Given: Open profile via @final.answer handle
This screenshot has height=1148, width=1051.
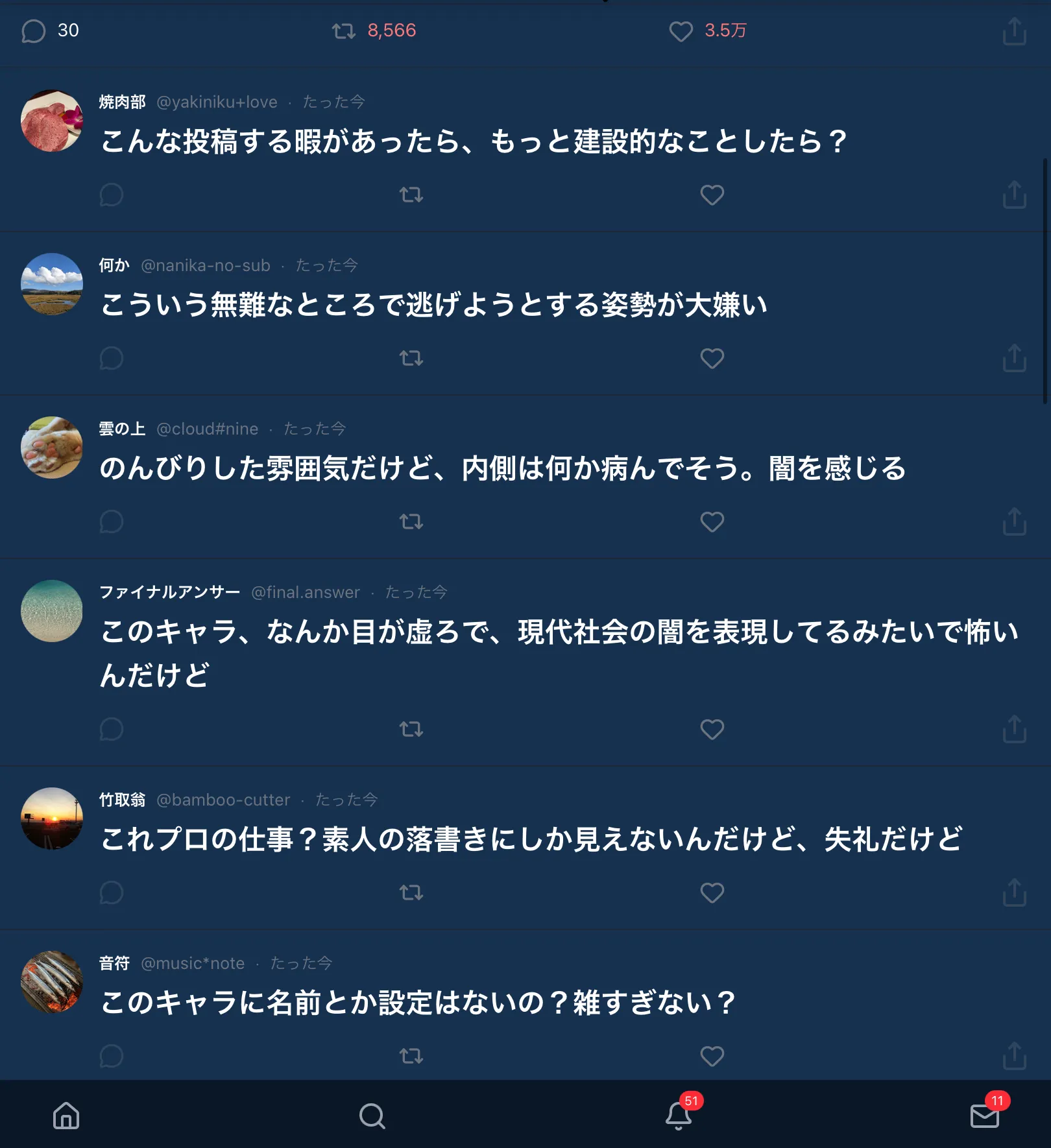Looking at the screenshot, I should (305, 592).
